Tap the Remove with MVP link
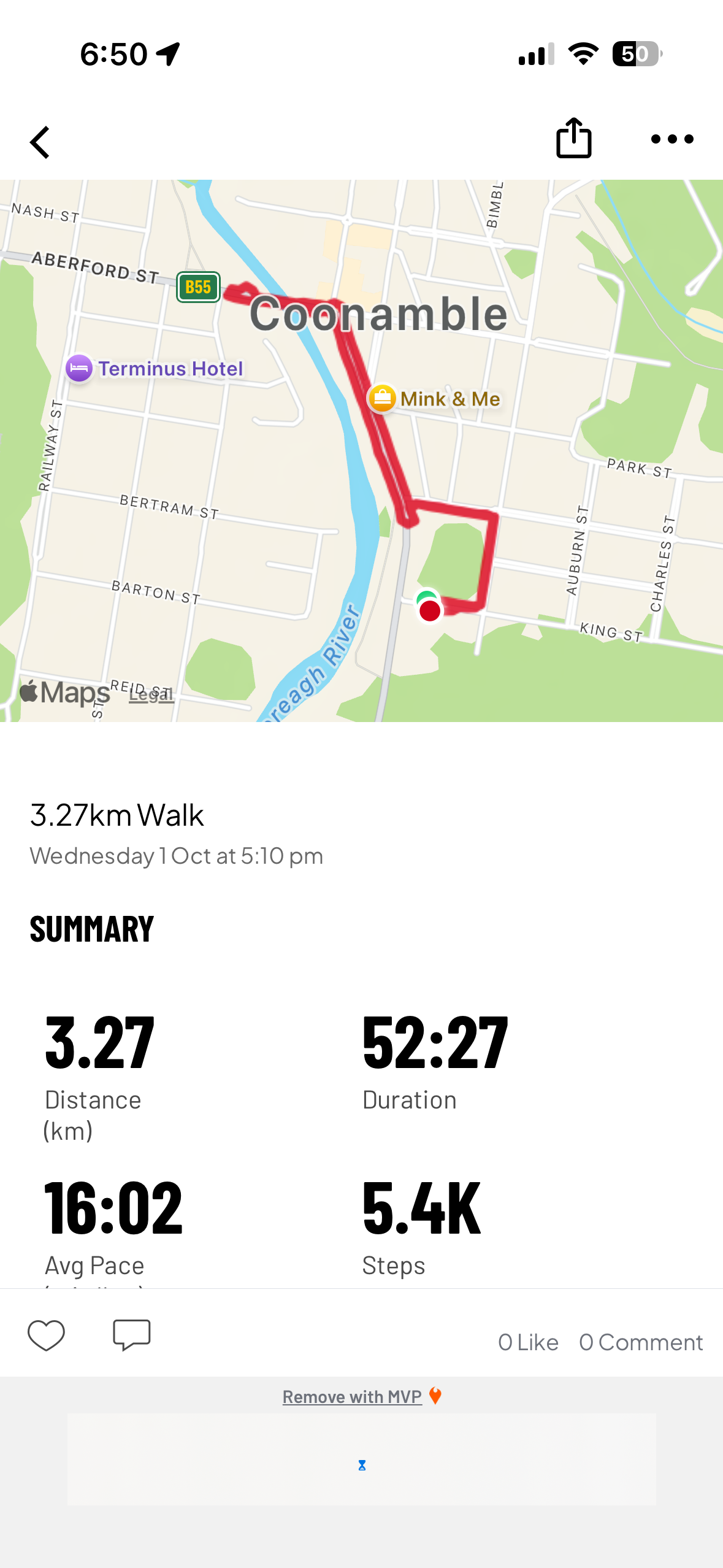This screenshot has height=1568, width=723. (353, 1397)
